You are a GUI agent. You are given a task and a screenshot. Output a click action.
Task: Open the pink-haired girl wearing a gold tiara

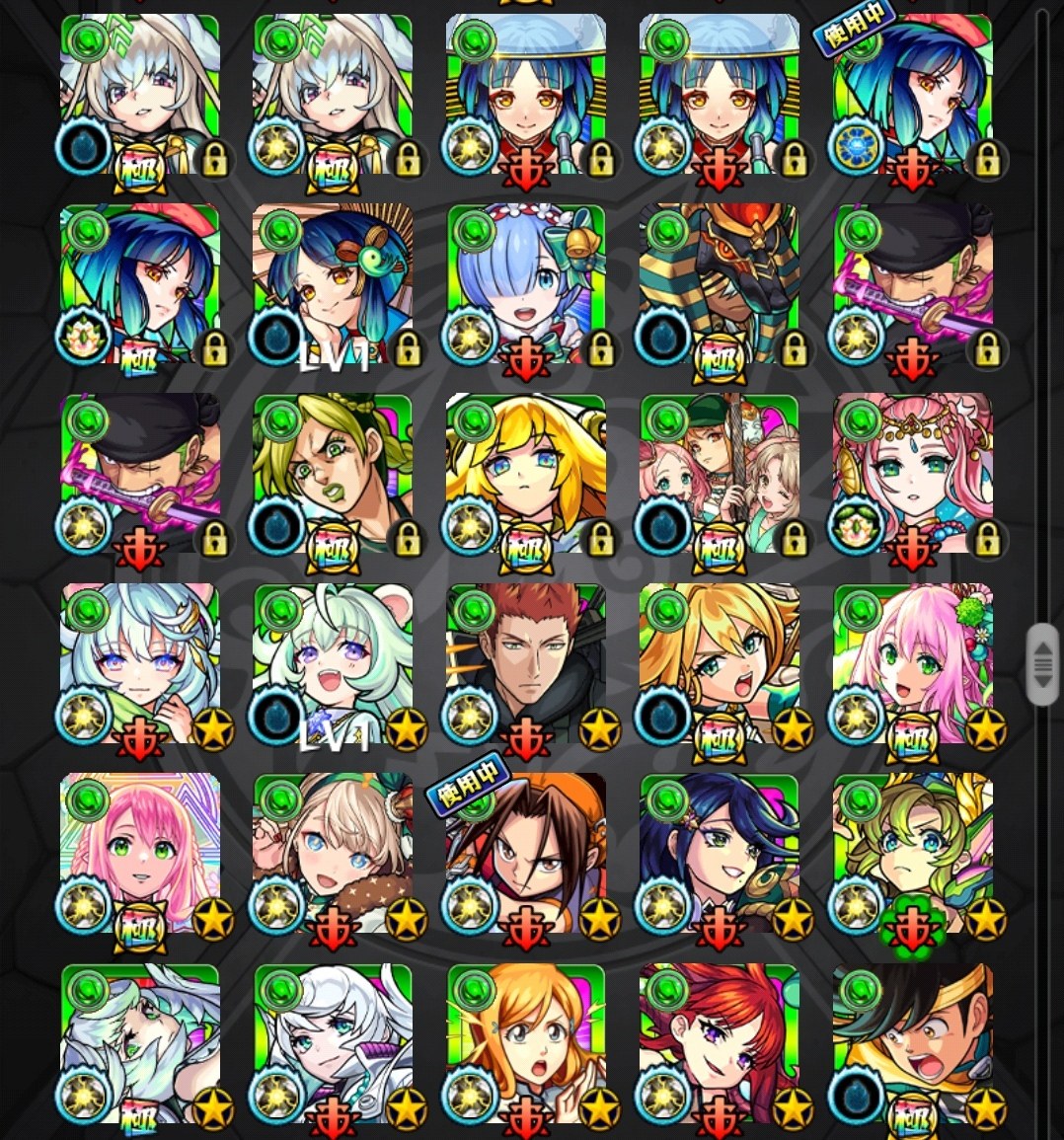[912, 474]
